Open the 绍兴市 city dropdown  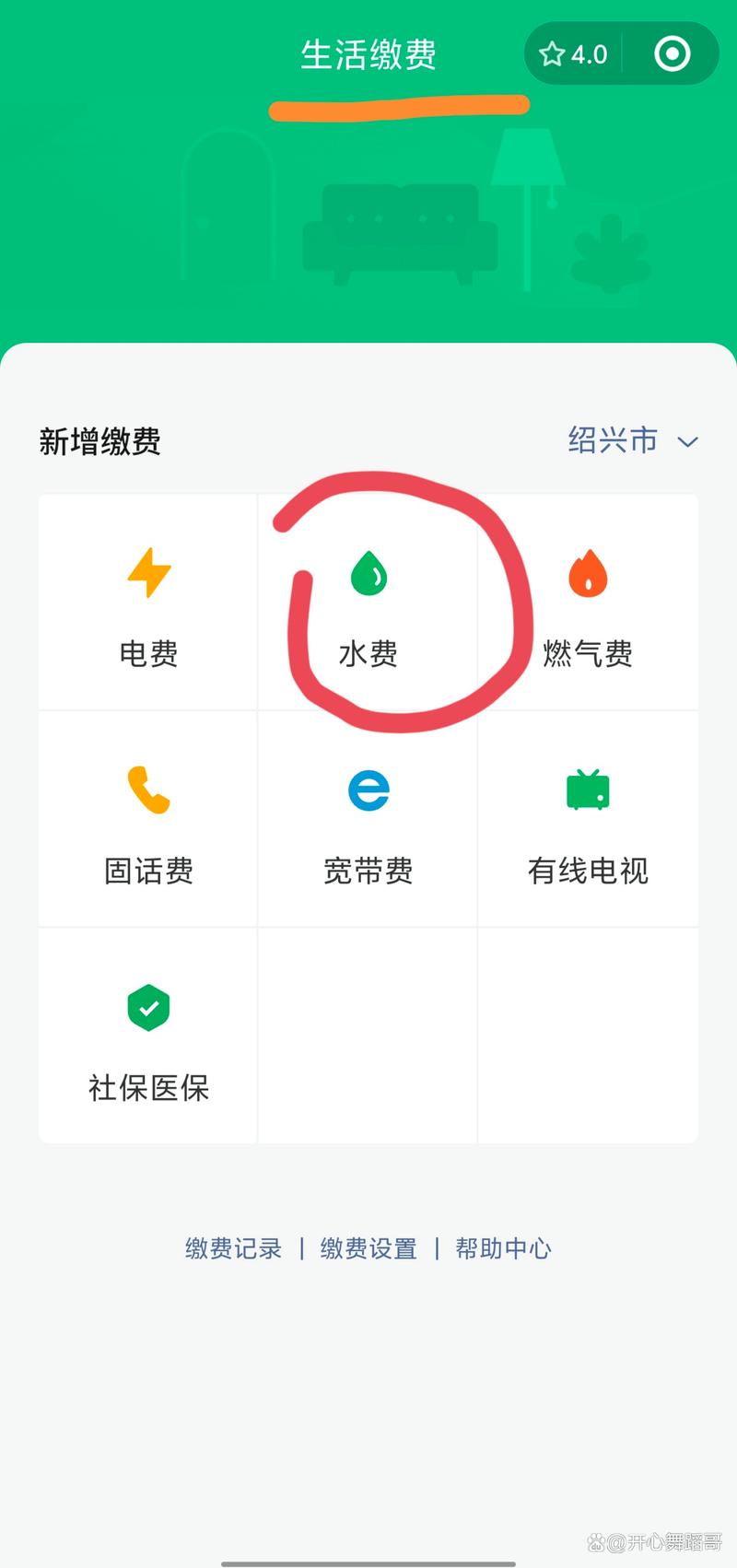633,440
